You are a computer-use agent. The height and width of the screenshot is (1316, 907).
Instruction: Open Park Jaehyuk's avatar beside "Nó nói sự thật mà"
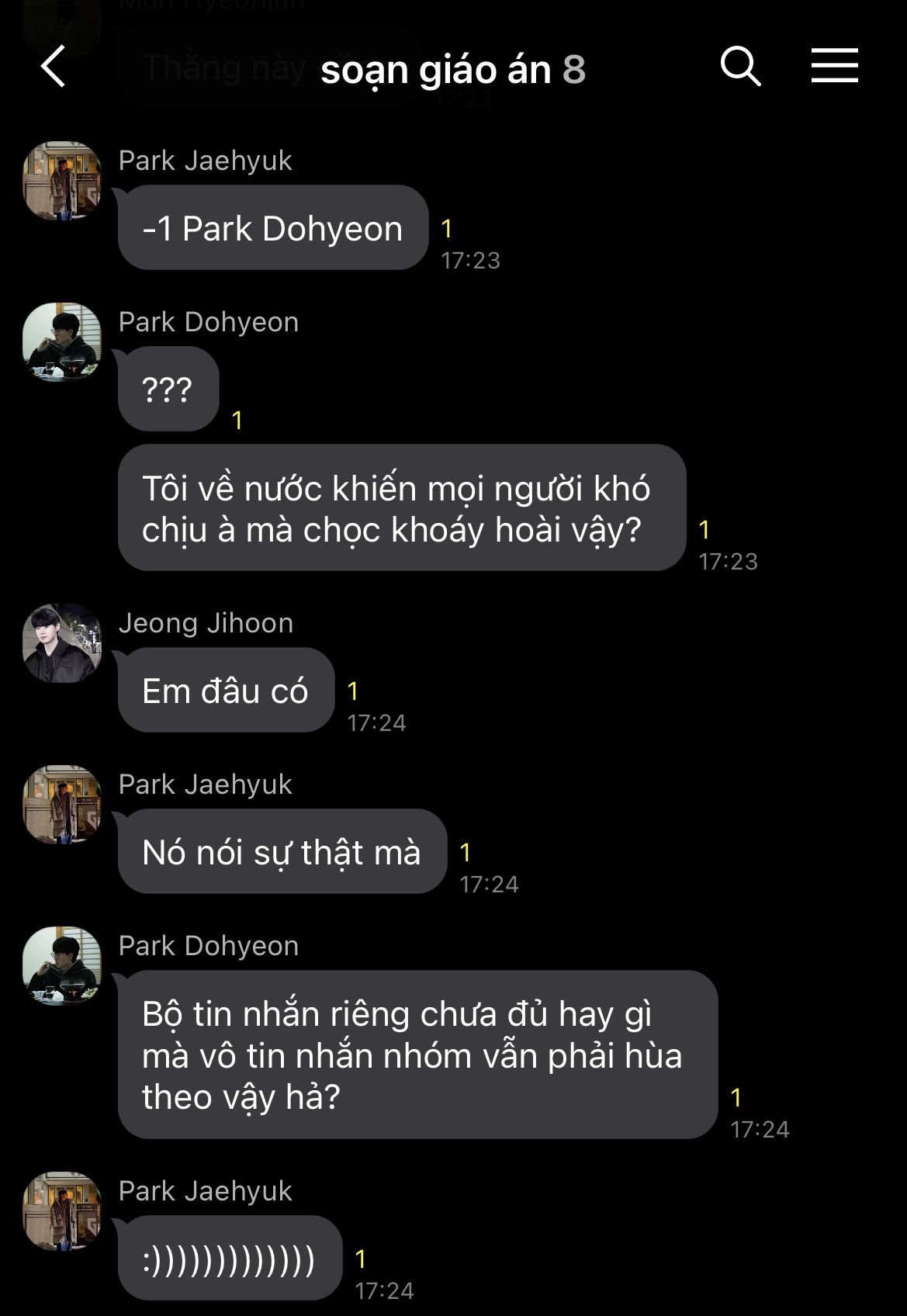coord(62,805)
